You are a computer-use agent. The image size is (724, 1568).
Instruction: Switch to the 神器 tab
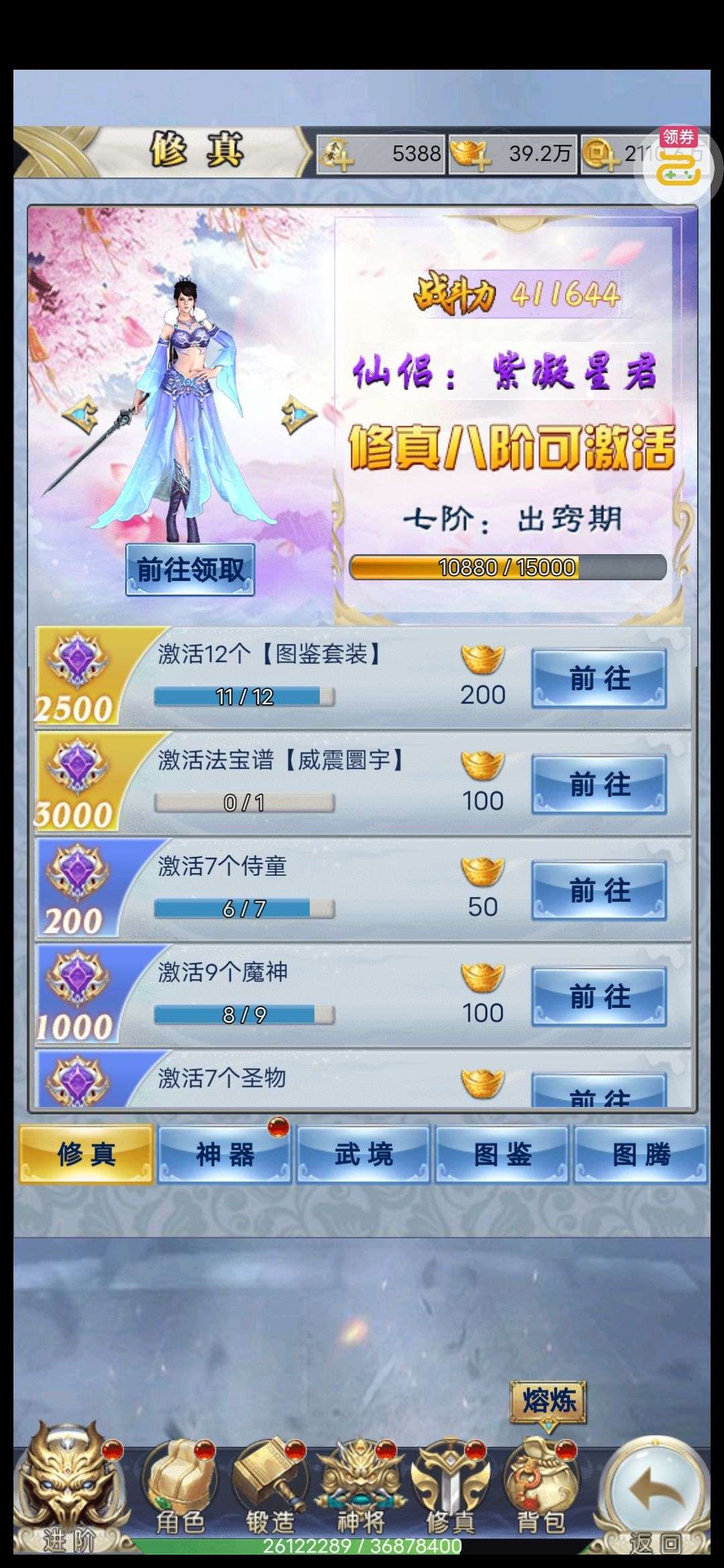(x=225, y=1155)
